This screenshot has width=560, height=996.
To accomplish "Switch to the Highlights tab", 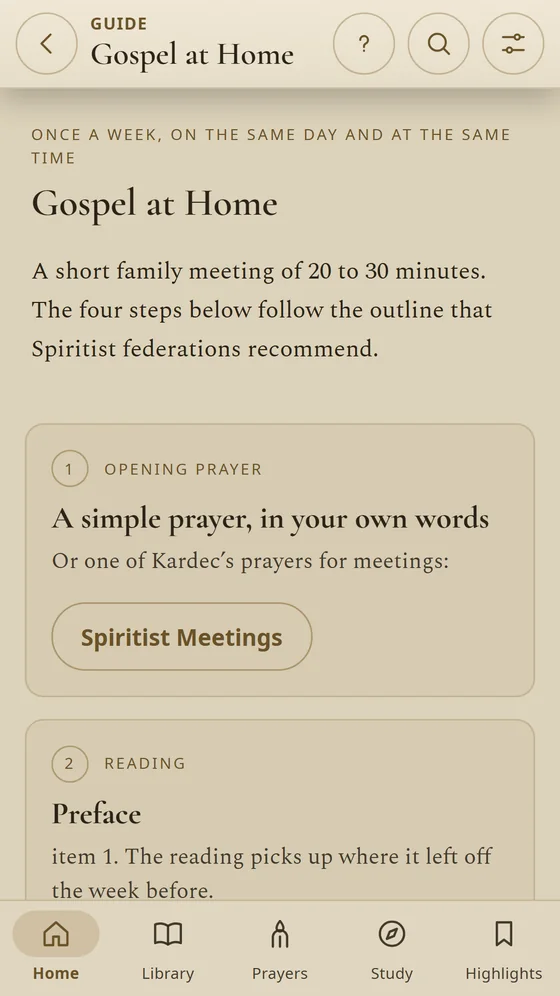I will point(504,948).
